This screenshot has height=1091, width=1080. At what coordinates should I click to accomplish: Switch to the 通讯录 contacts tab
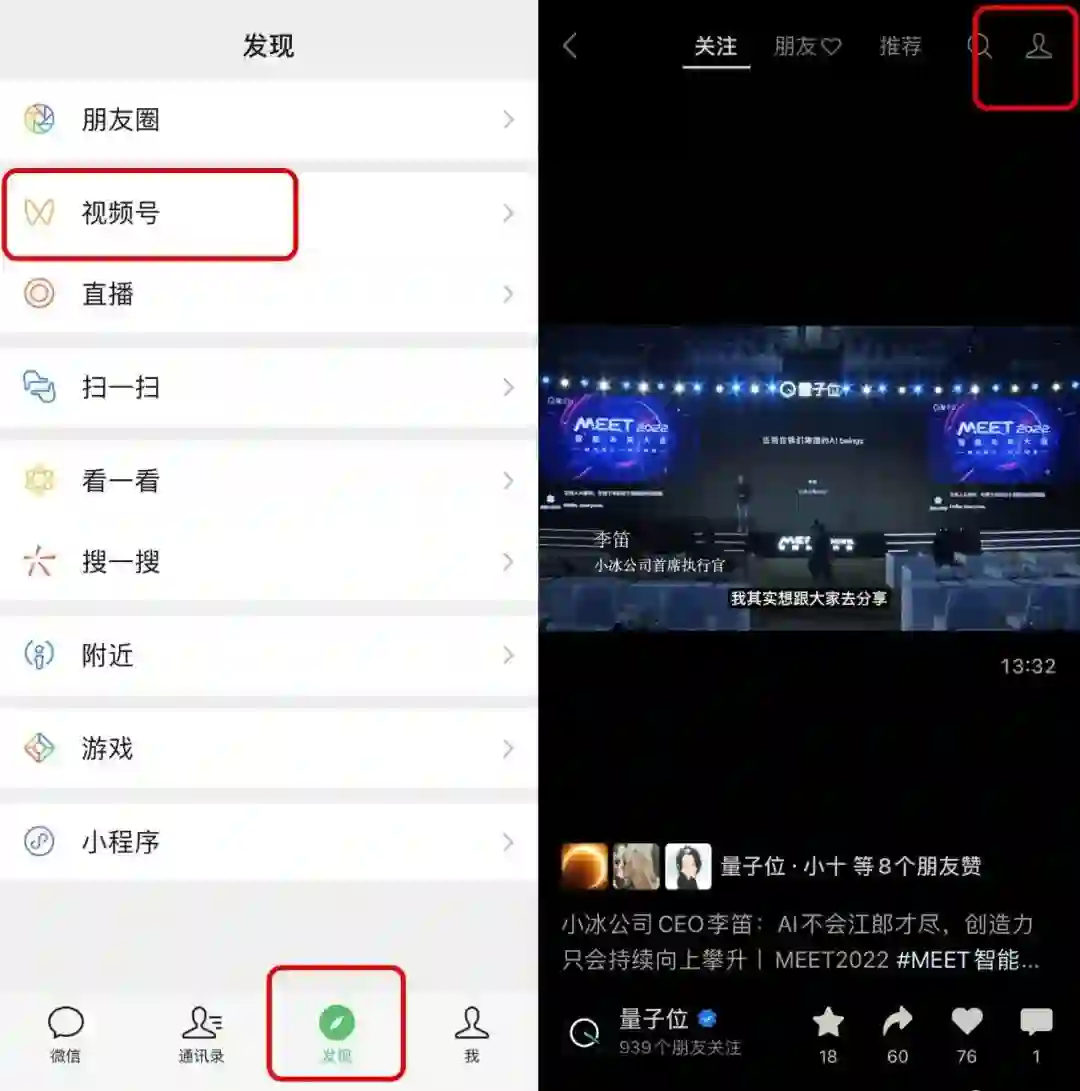click(x=201, y=1034)
